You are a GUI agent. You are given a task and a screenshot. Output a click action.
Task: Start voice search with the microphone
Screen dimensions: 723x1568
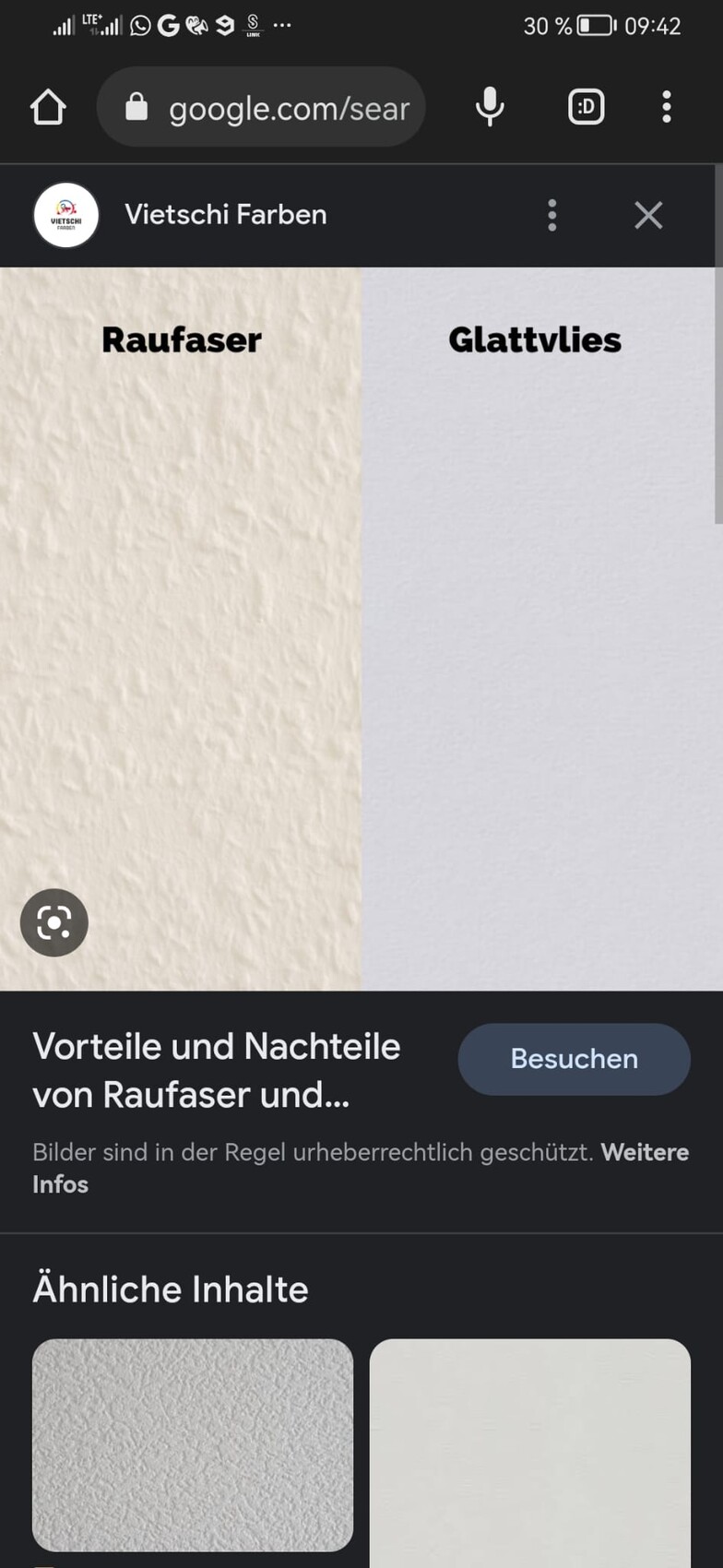(490, 107)
